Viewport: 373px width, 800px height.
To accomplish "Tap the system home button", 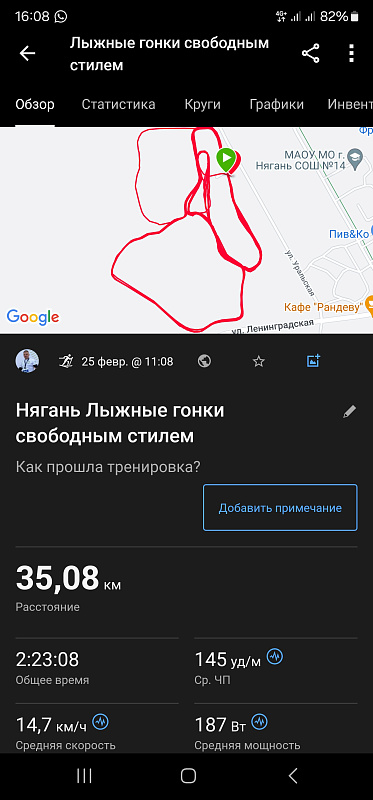I will tap(188, 776).
